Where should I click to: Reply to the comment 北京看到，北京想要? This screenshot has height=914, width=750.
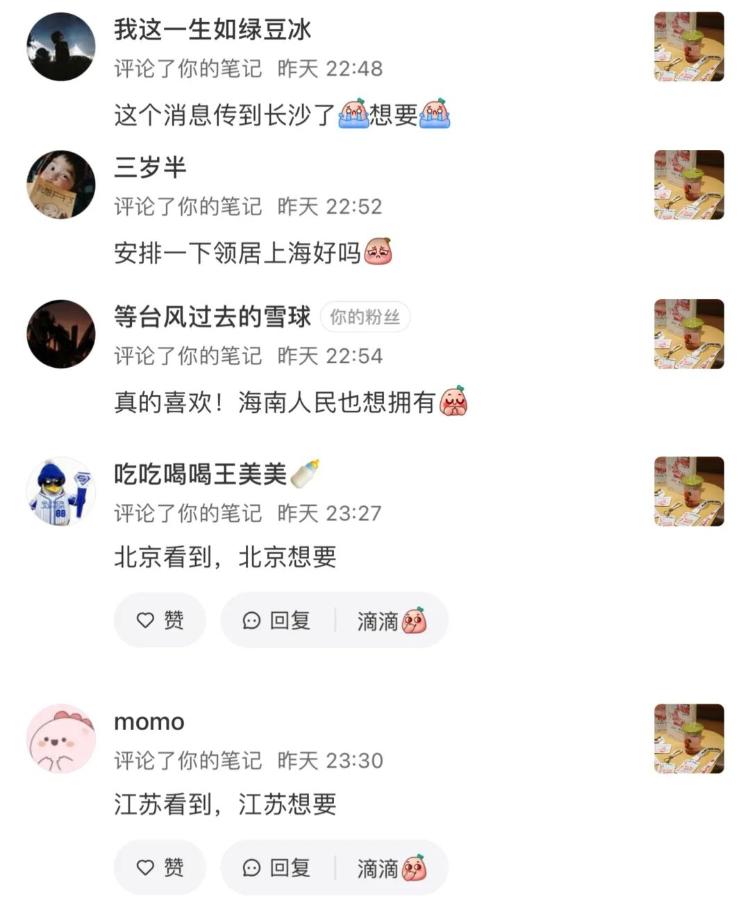click(x=277, y=621)
